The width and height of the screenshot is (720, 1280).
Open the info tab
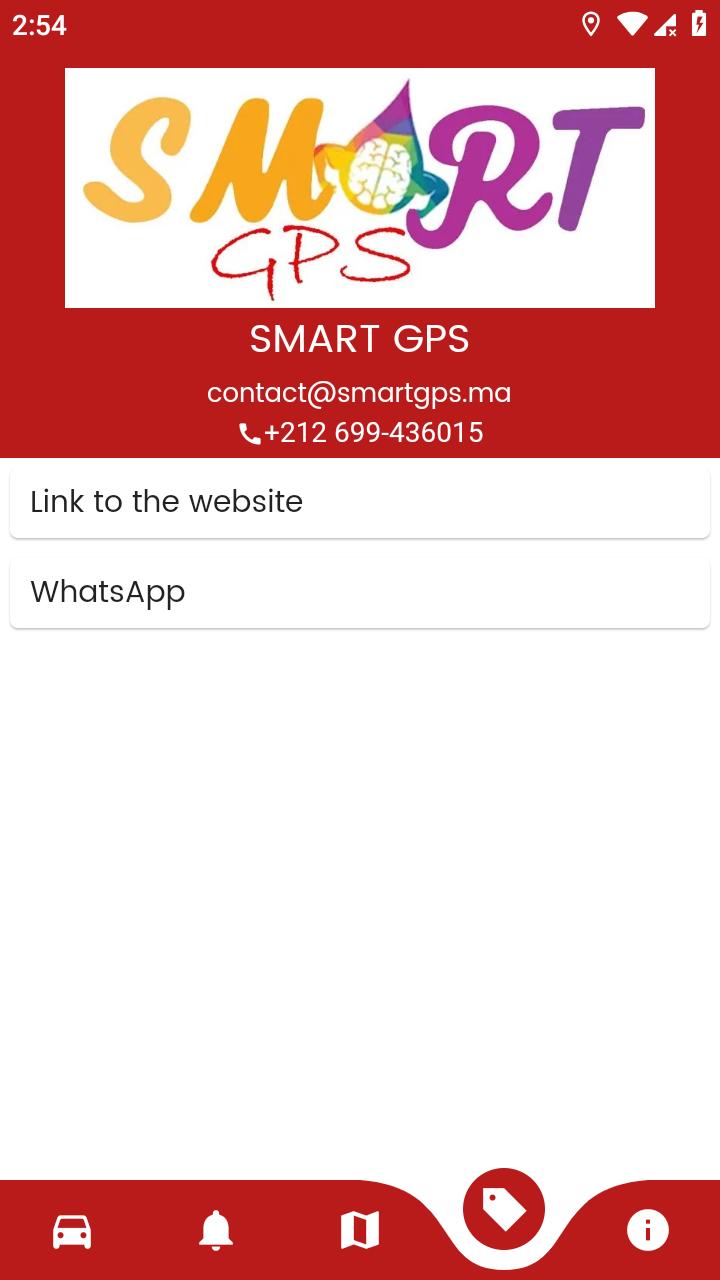pyautogui.click(x=648, y=1230)
